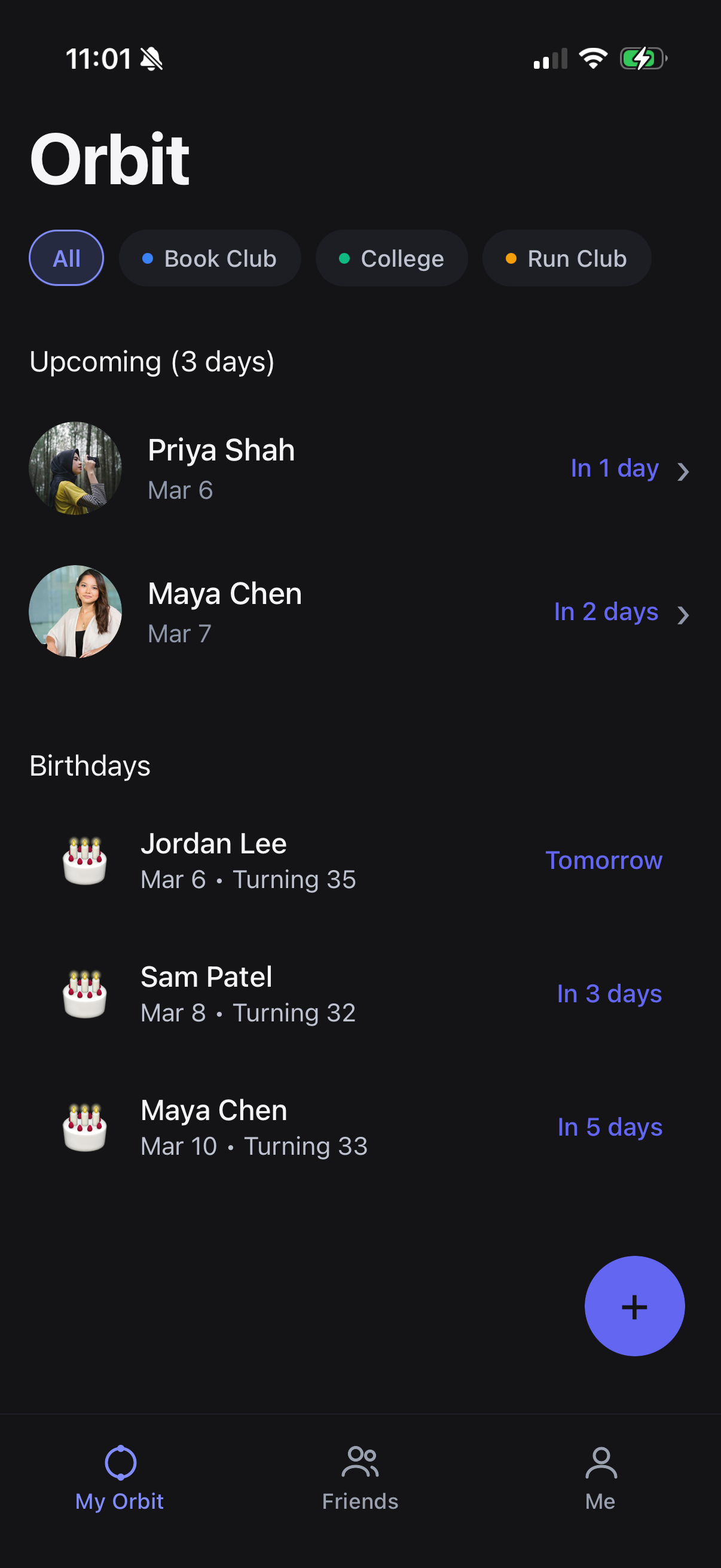Image resolution: width=721 pixels, height=1568 pixels.
Task: Click the birthday cake icon beside Jordan Lee
Action: [85, 861]
